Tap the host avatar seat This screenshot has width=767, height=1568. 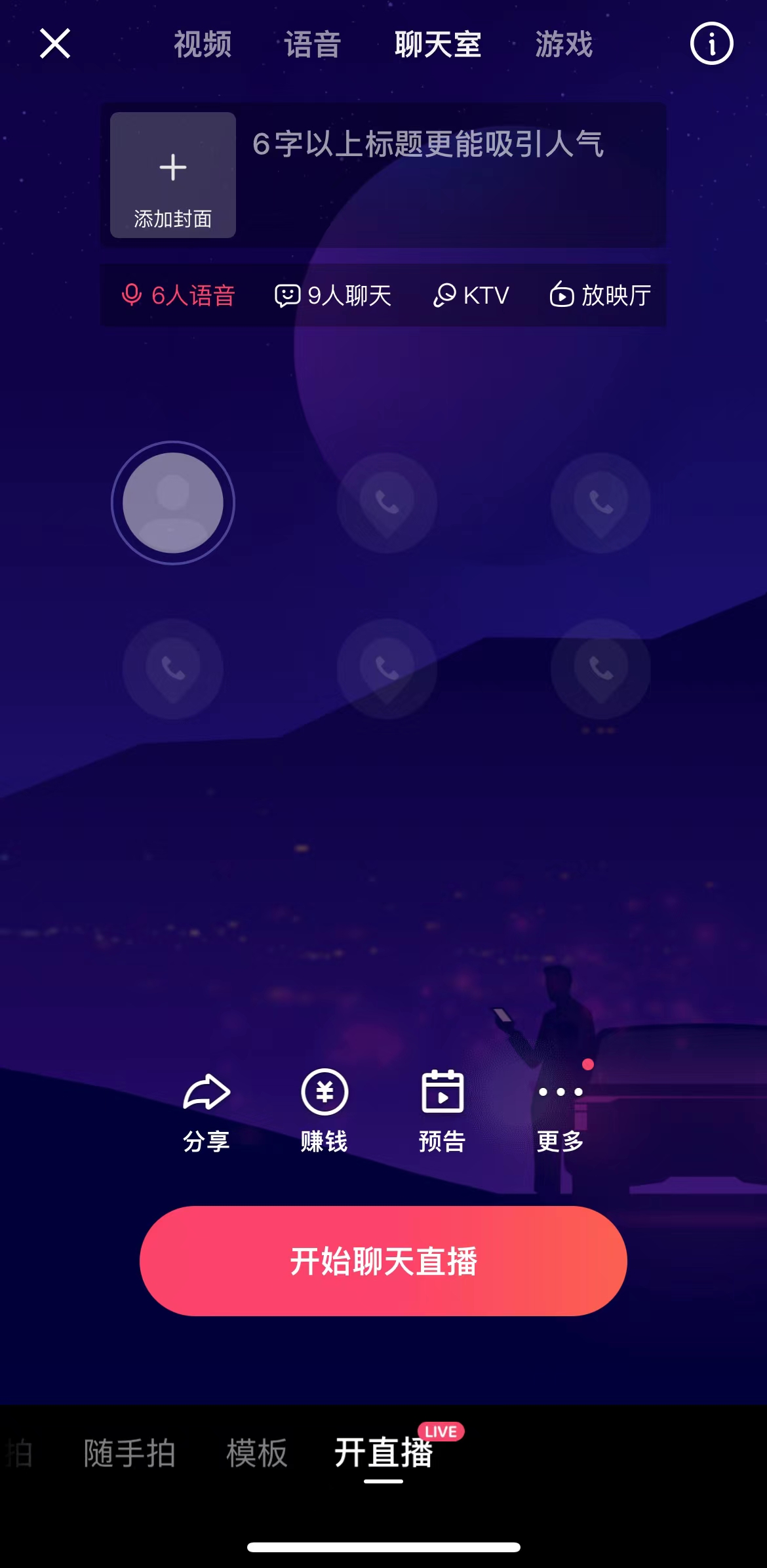173,503
